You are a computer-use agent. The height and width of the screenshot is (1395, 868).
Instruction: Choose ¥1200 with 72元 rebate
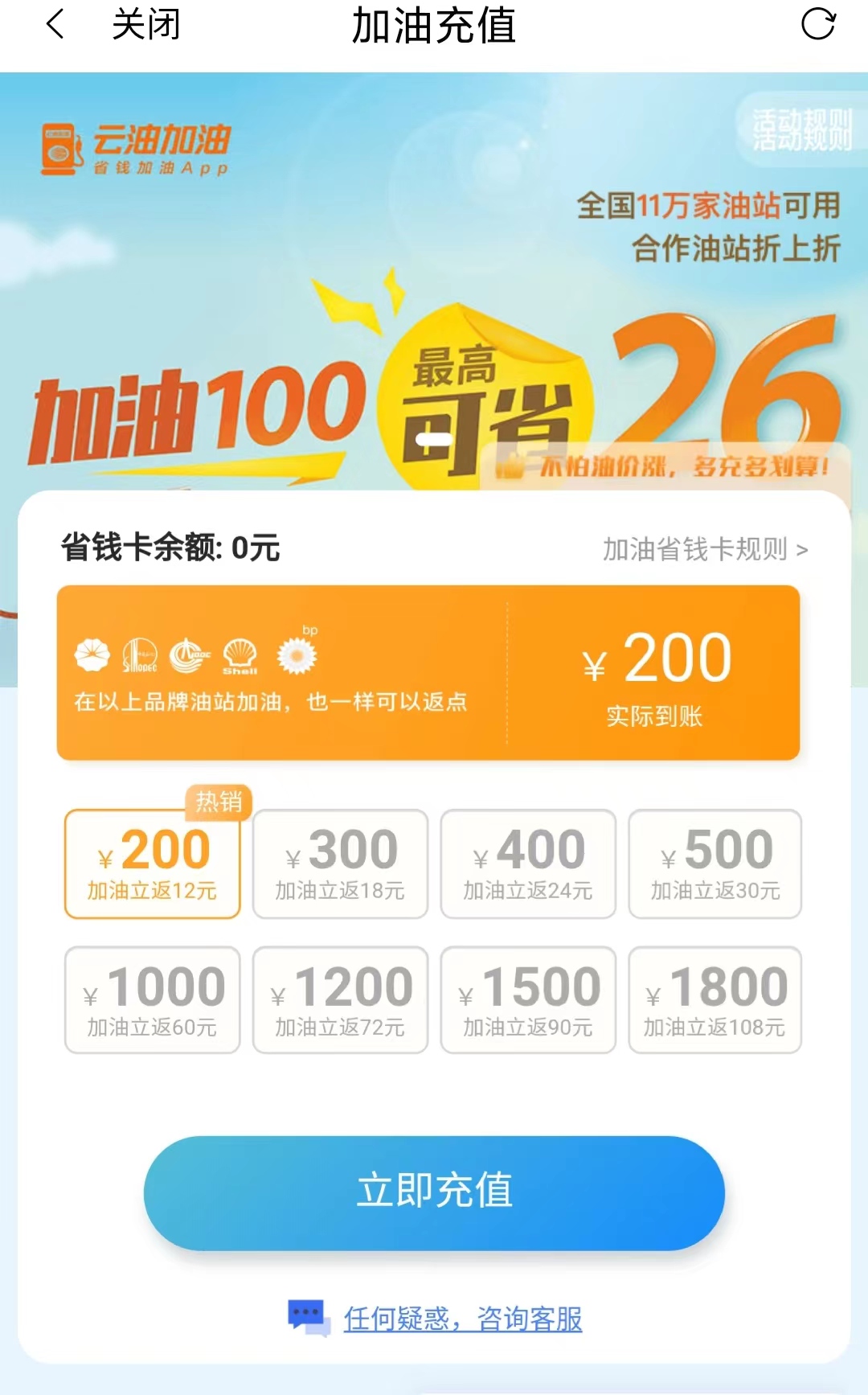point(340,999)
